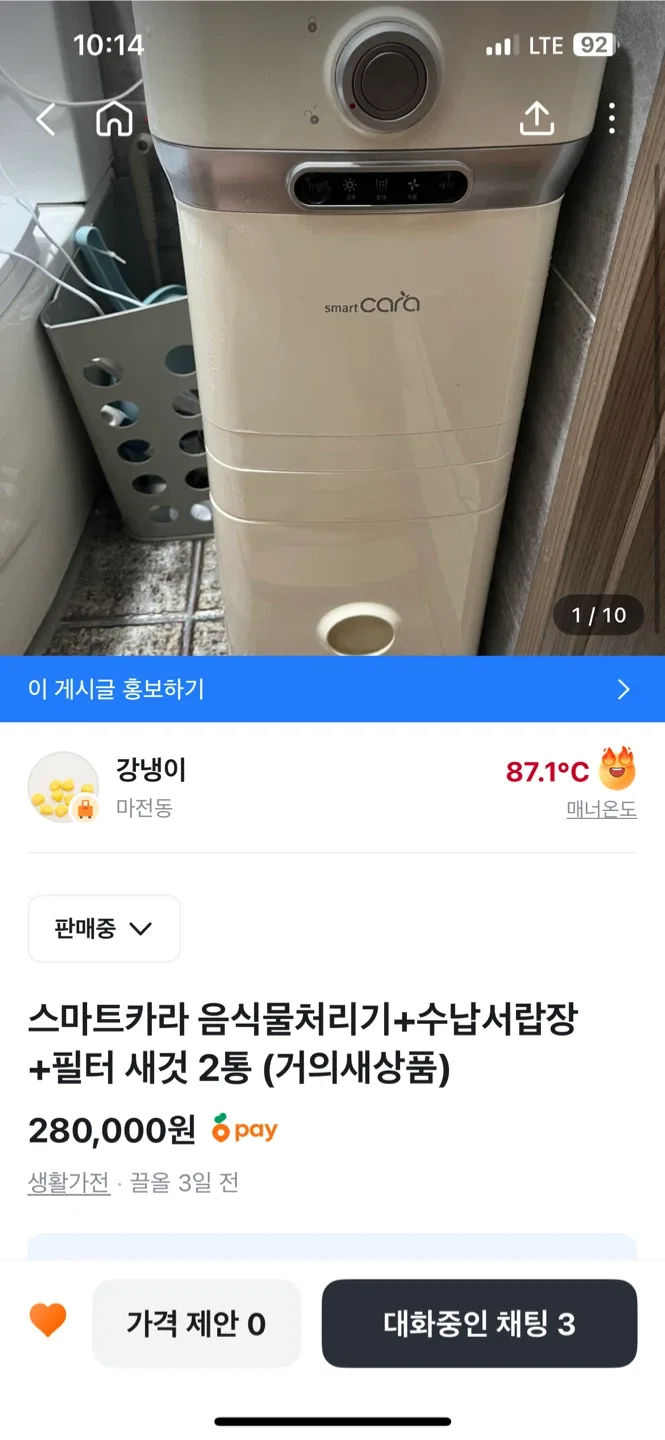Toggle the heart favorite icon
Image resolution: width=665 pixels, height=1440 pixels.
(48, 1321)
